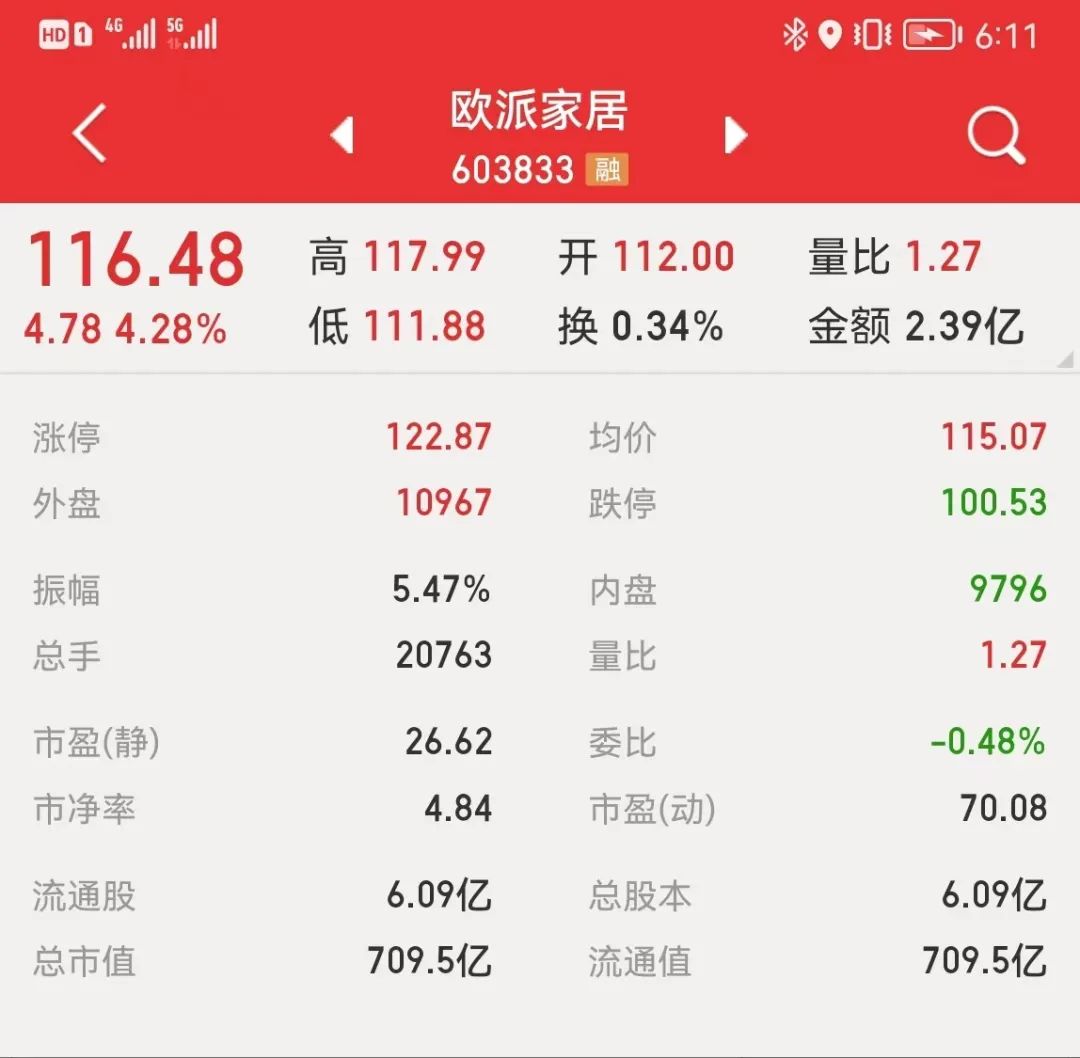Collapse the quote details corner arrow

[1065, 359]
